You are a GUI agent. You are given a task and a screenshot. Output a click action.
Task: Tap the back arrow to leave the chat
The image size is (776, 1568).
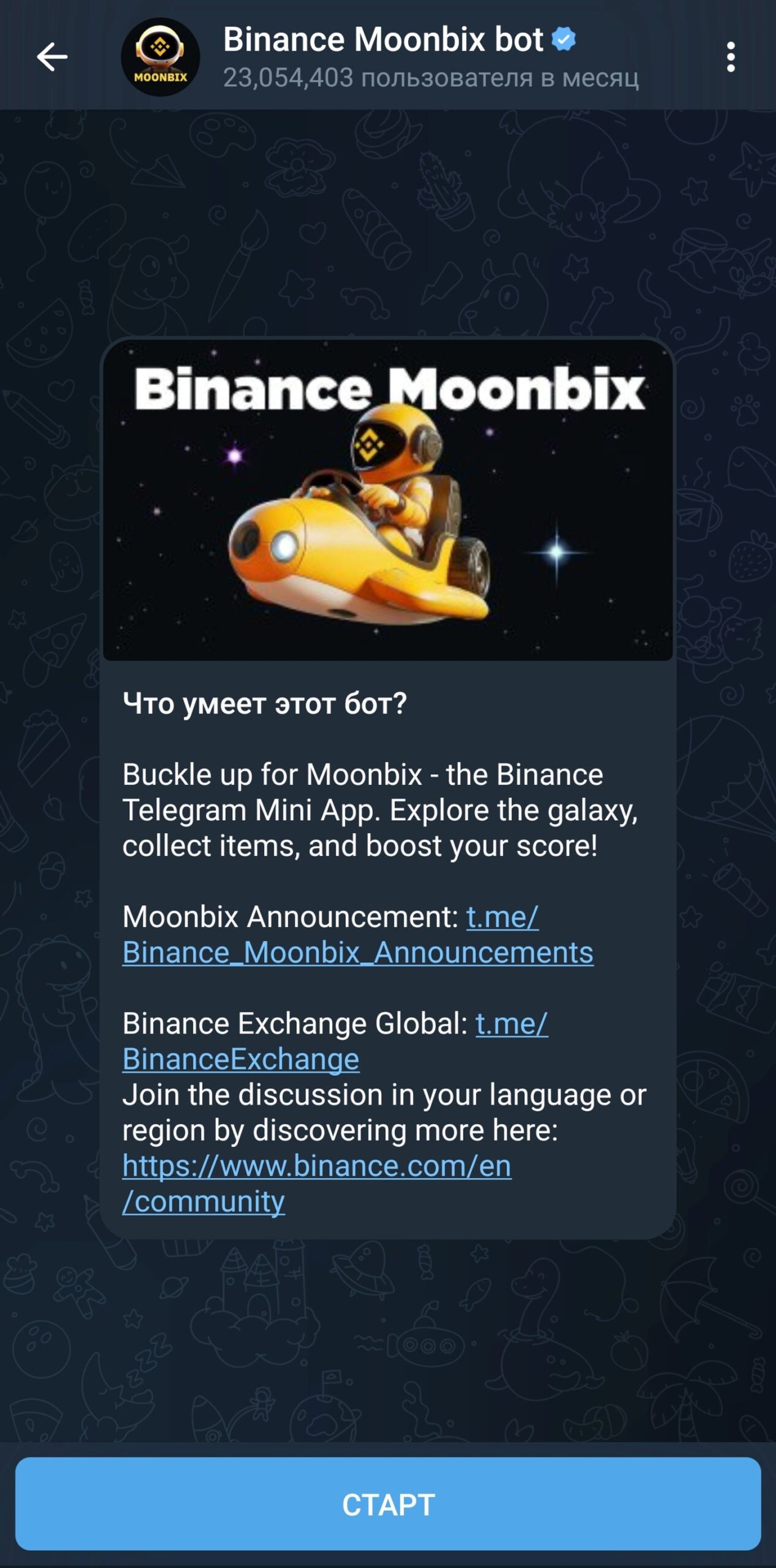(x=52, y=57)
